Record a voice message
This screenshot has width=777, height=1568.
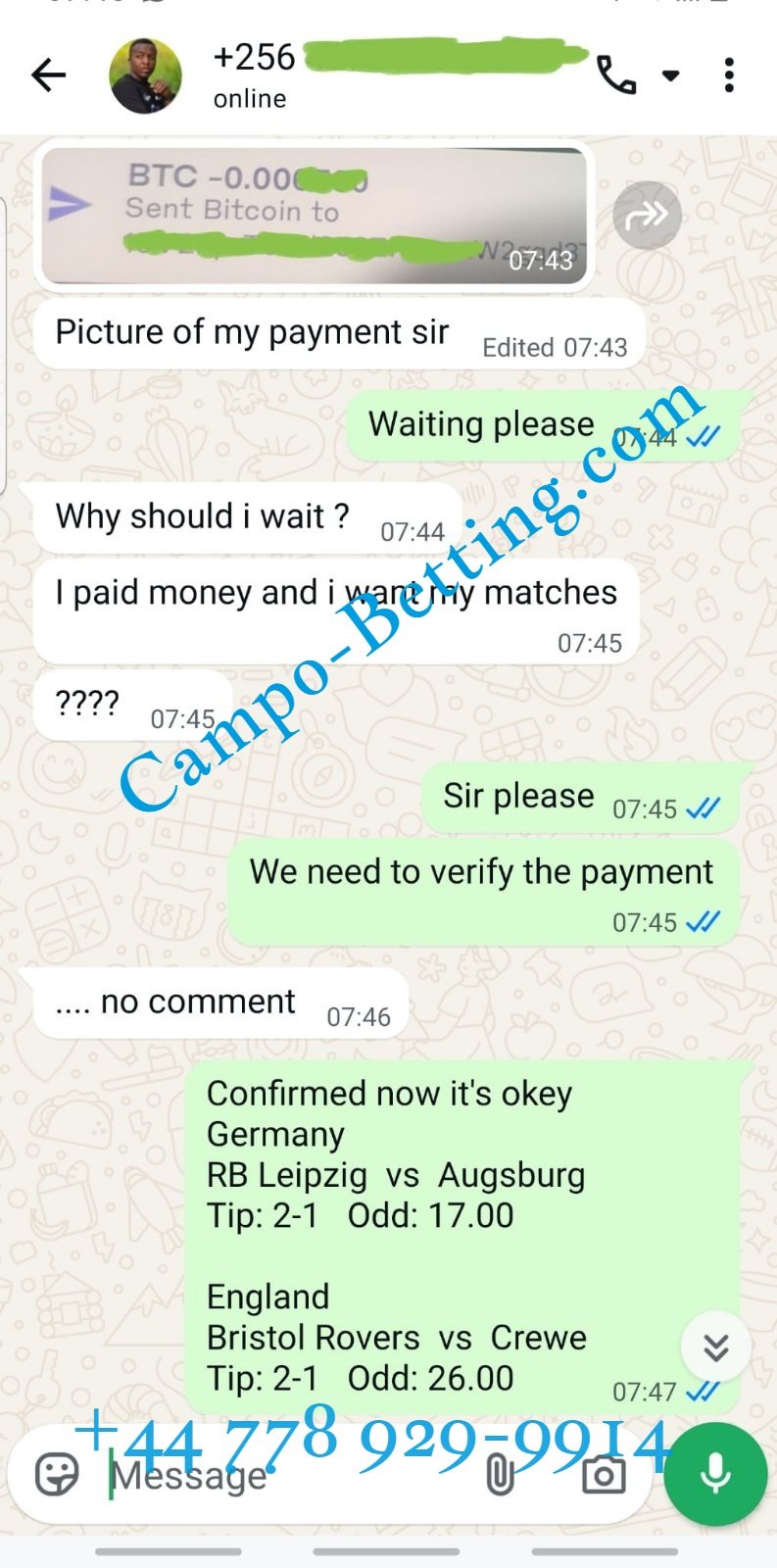[715, 1474]
